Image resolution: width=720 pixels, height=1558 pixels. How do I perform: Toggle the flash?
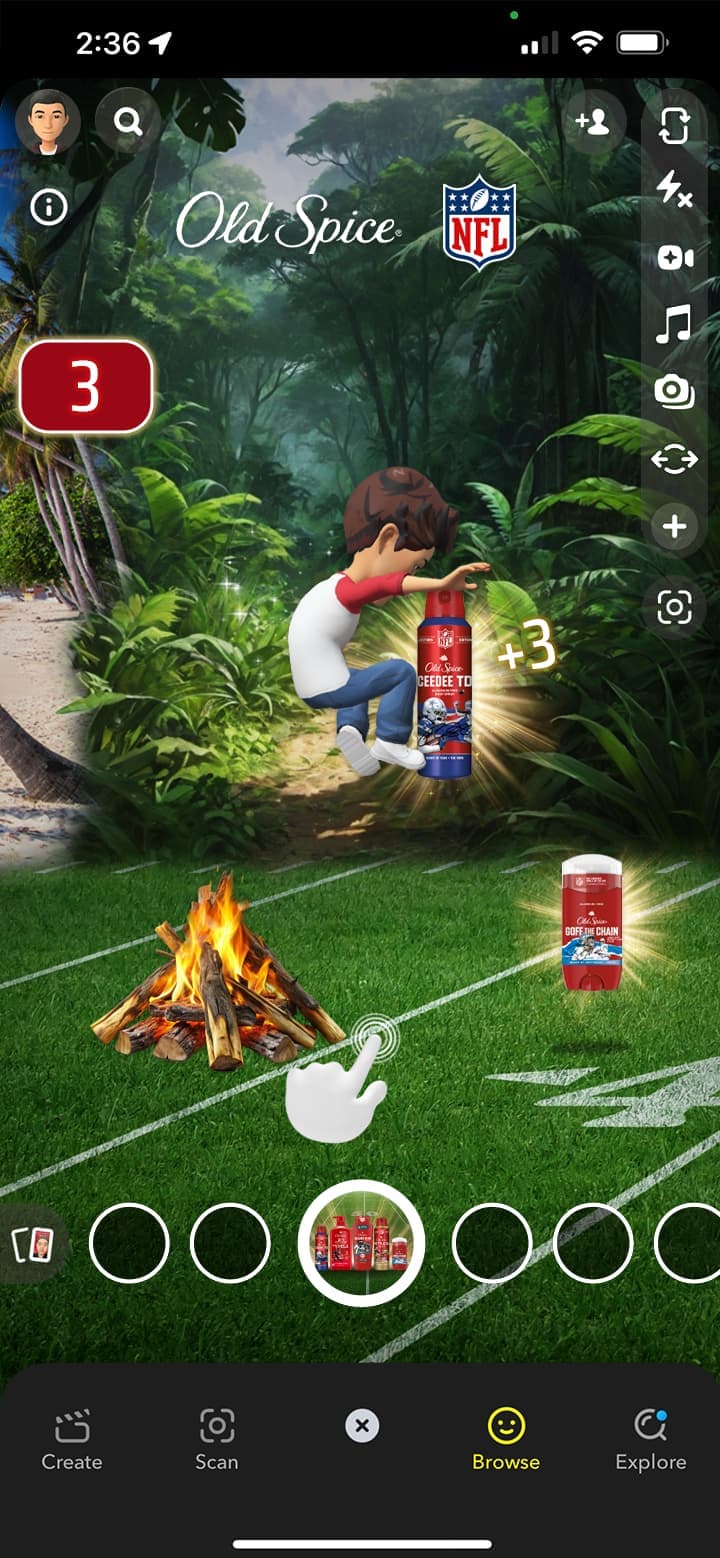(x=674, y=189)
